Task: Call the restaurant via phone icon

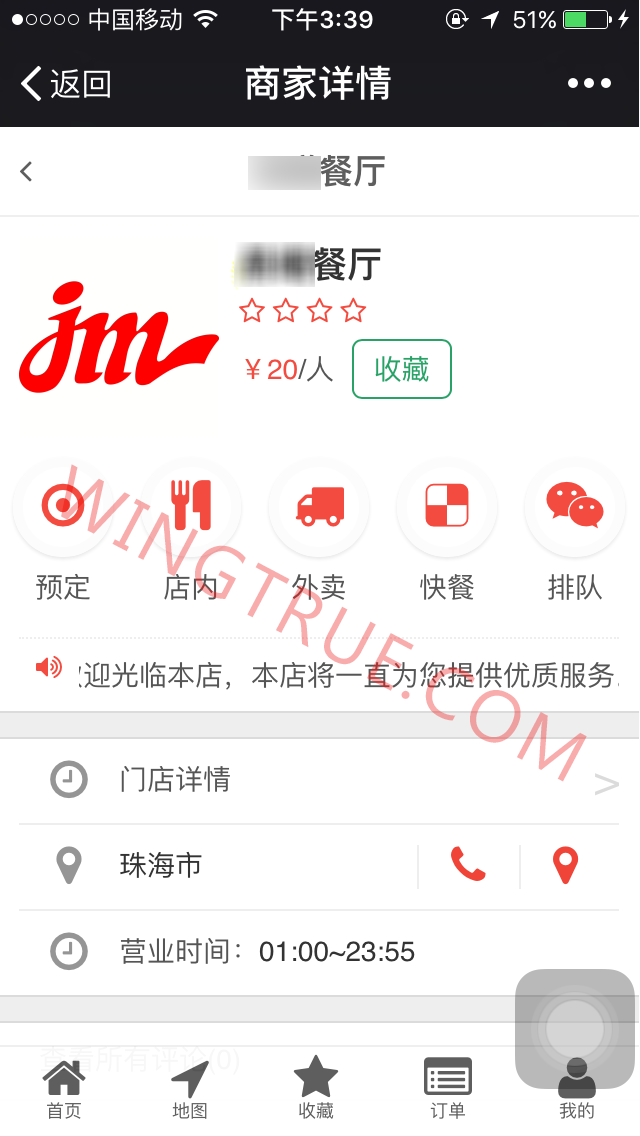Action: click(468, 865)
